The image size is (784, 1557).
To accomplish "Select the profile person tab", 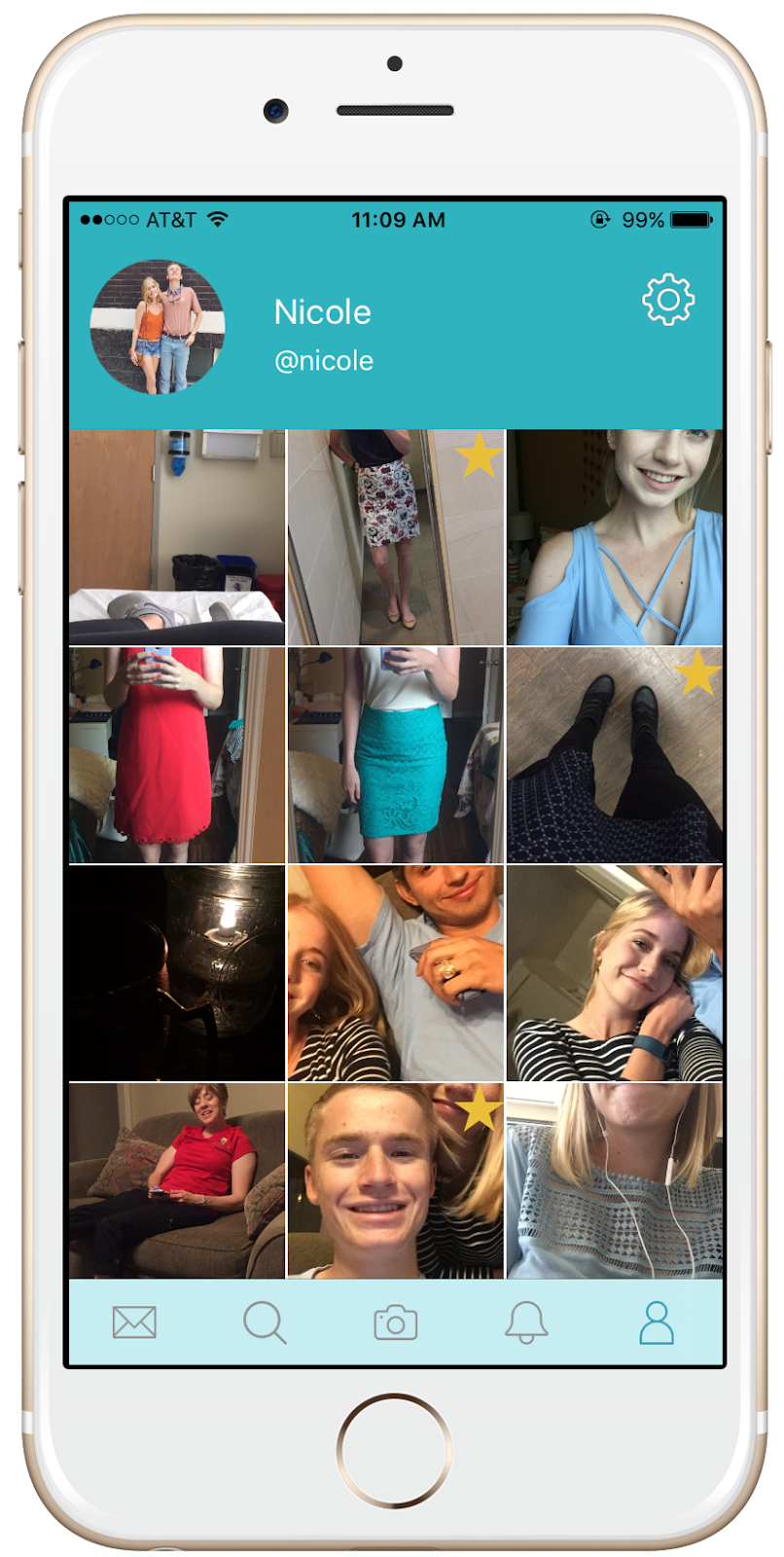I will pos(657,1322).
